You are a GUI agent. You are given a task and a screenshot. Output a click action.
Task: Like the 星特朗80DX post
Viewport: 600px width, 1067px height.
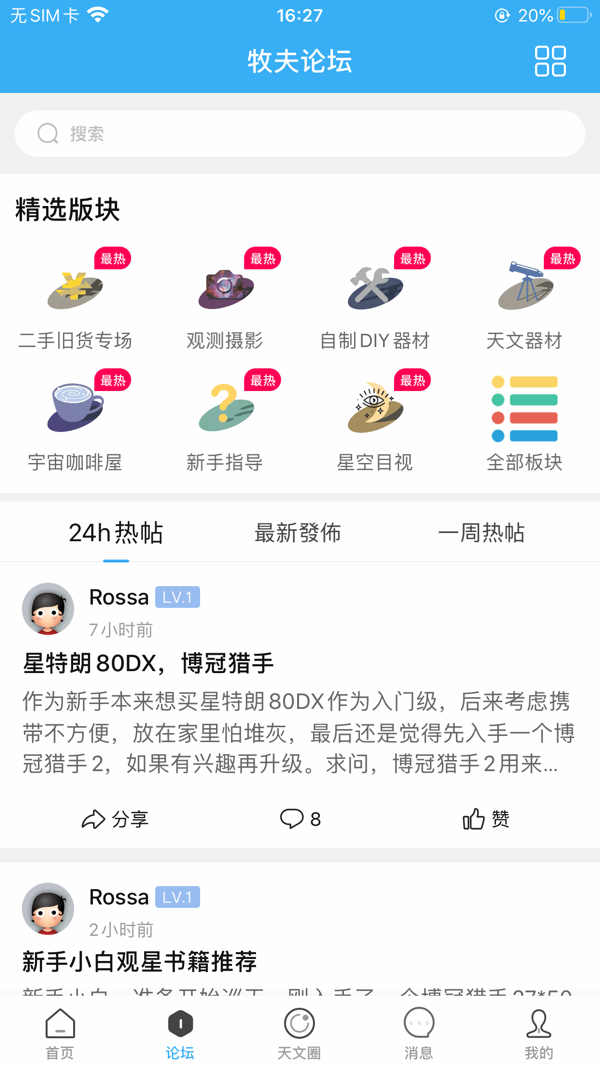click(486, 820)
